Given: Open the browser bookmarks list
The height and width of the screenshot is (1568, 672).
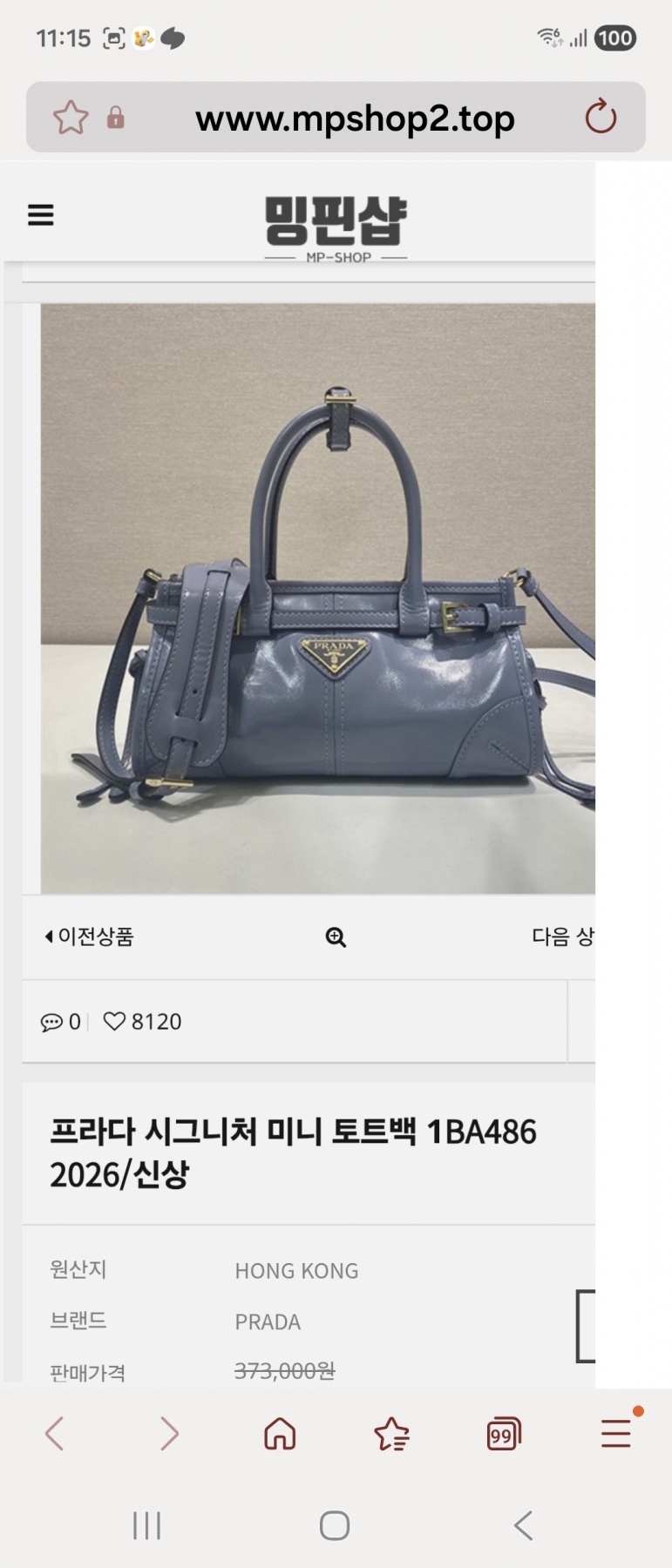Looking at the screenshot, I should click(391, 1433).
